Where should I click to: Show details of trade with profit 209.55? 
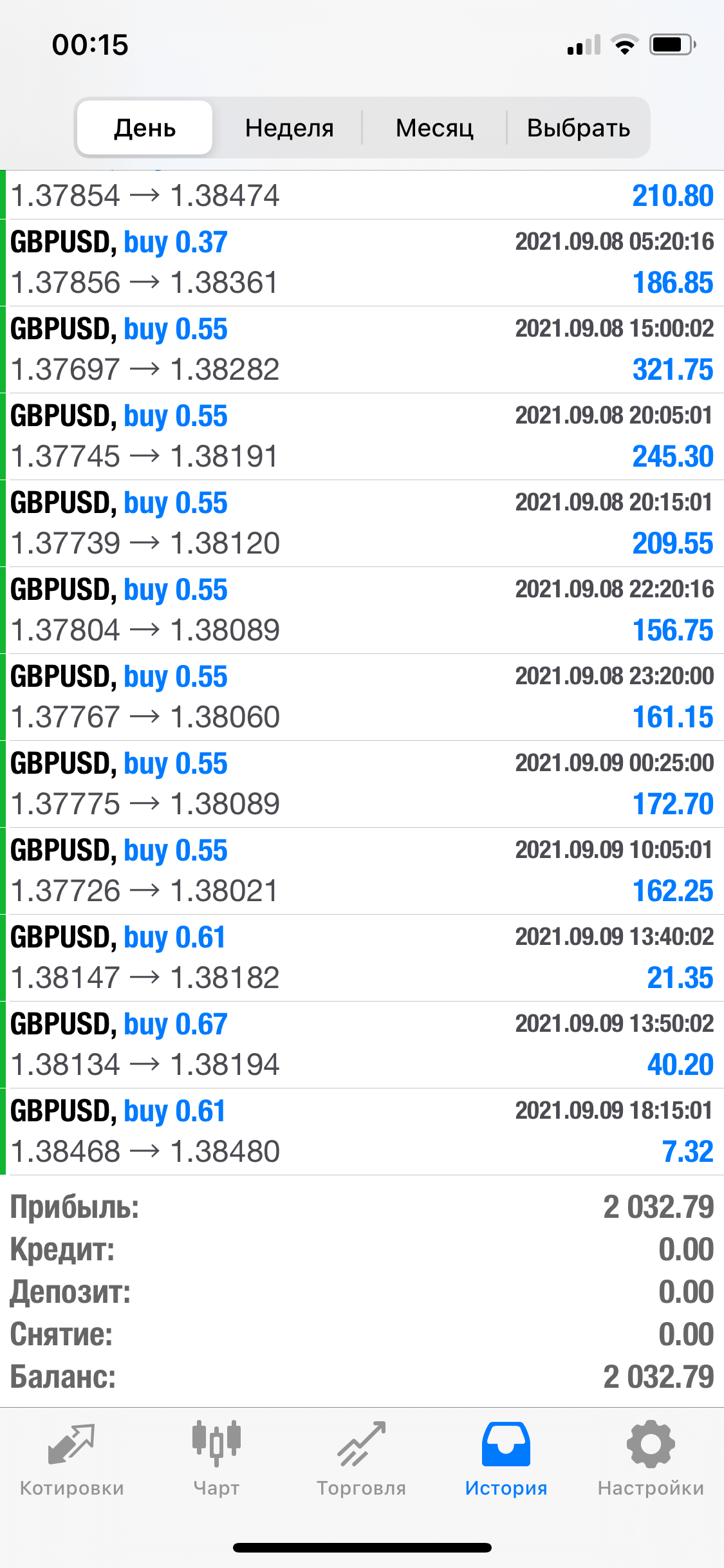click(362, 523)
